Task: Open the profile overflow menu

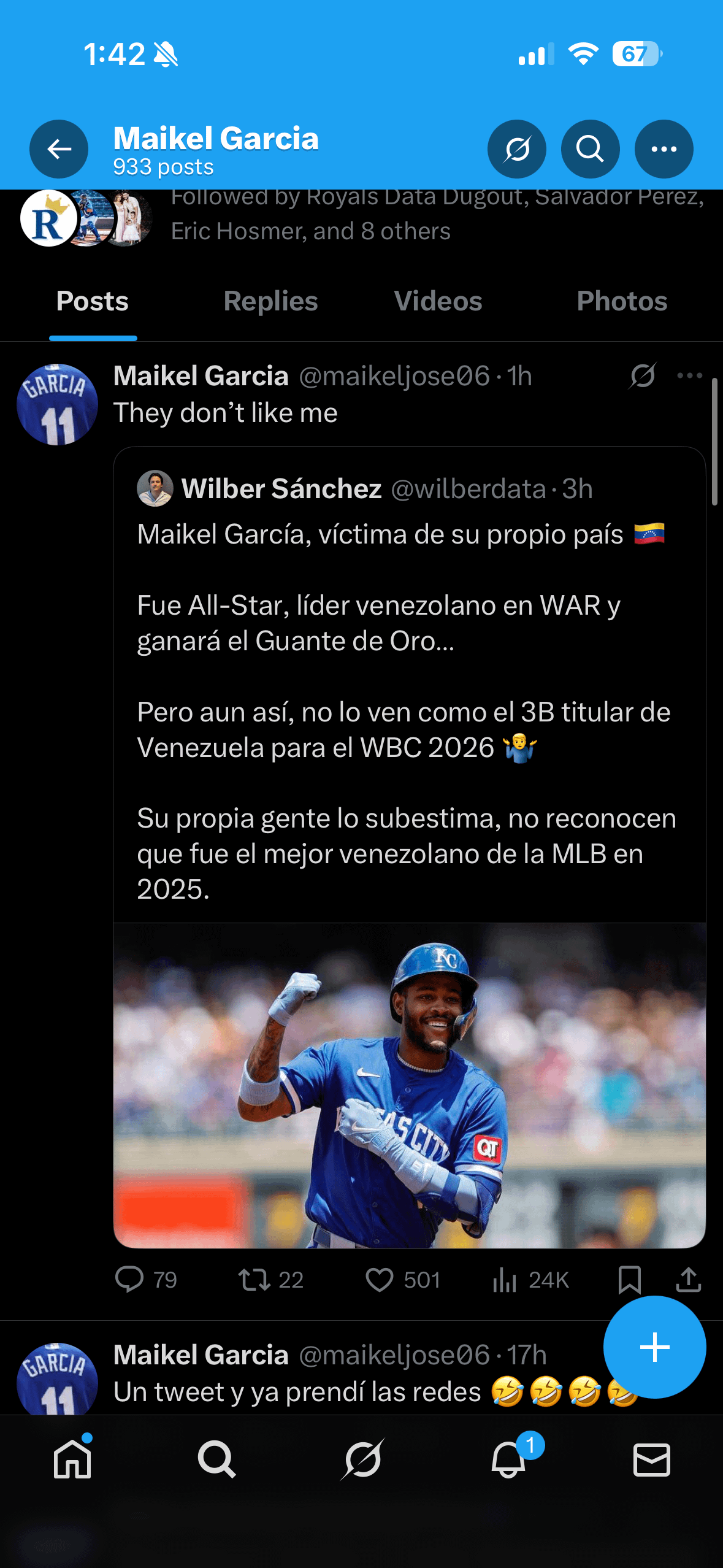Action: [x=664, y=149]
